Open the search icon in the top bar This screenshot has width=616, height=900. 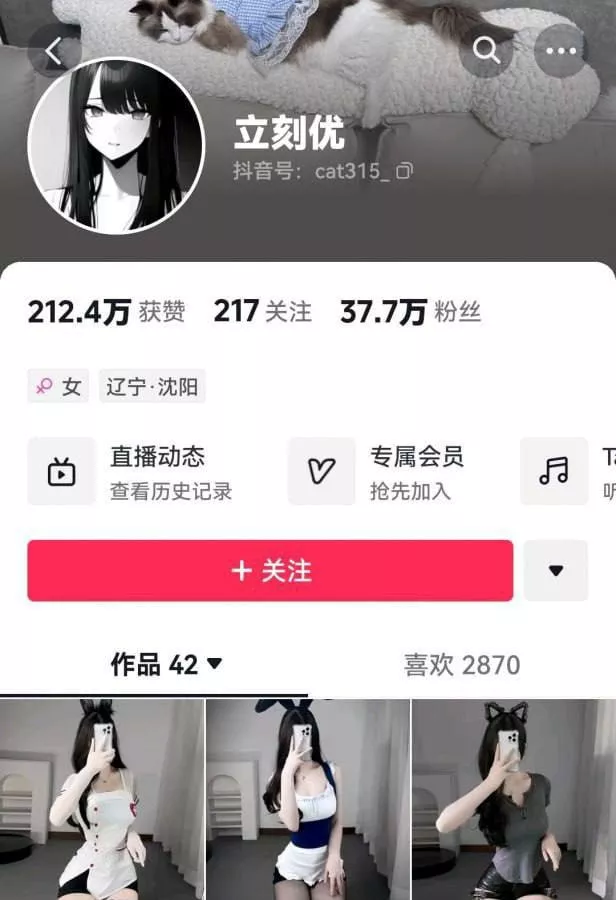click(486, 51)
